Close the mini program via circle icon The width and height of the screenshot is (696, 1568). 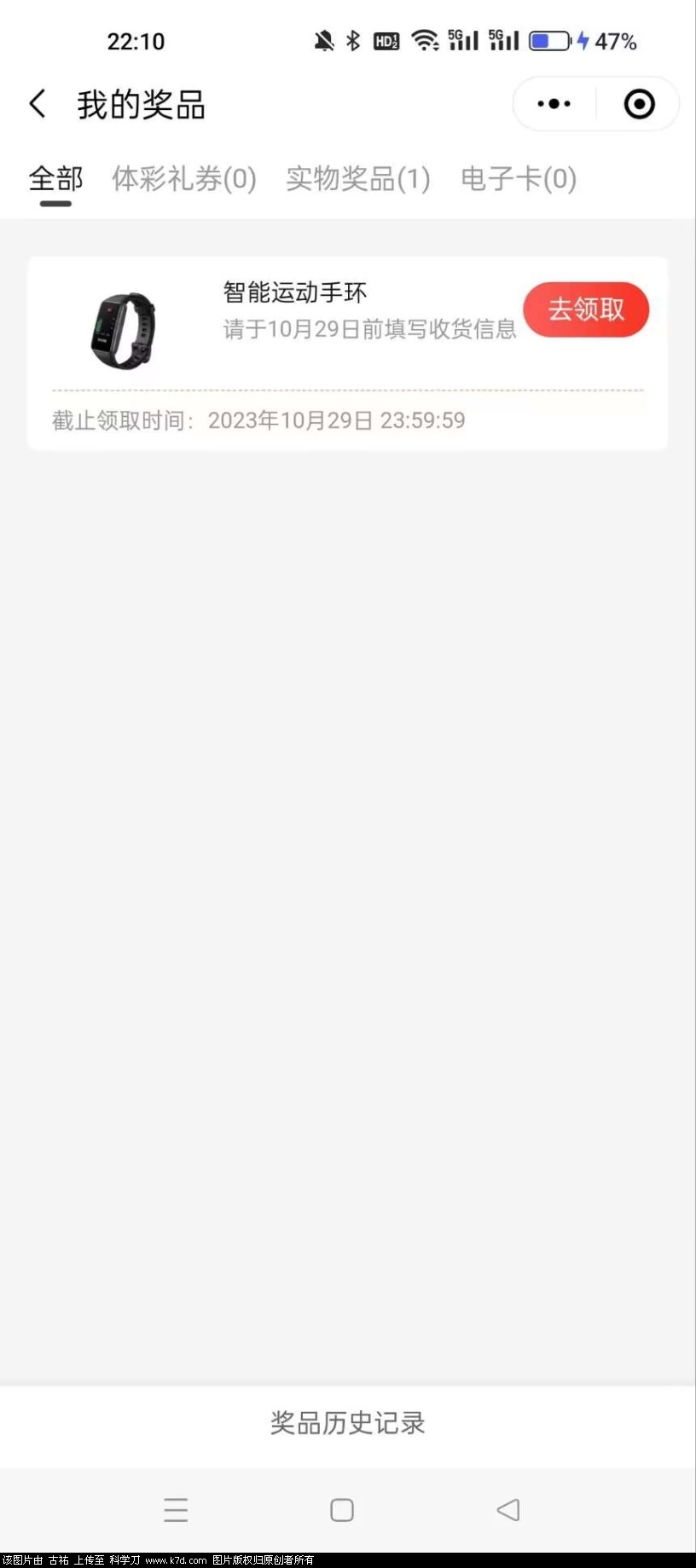[x=639, y=104]
